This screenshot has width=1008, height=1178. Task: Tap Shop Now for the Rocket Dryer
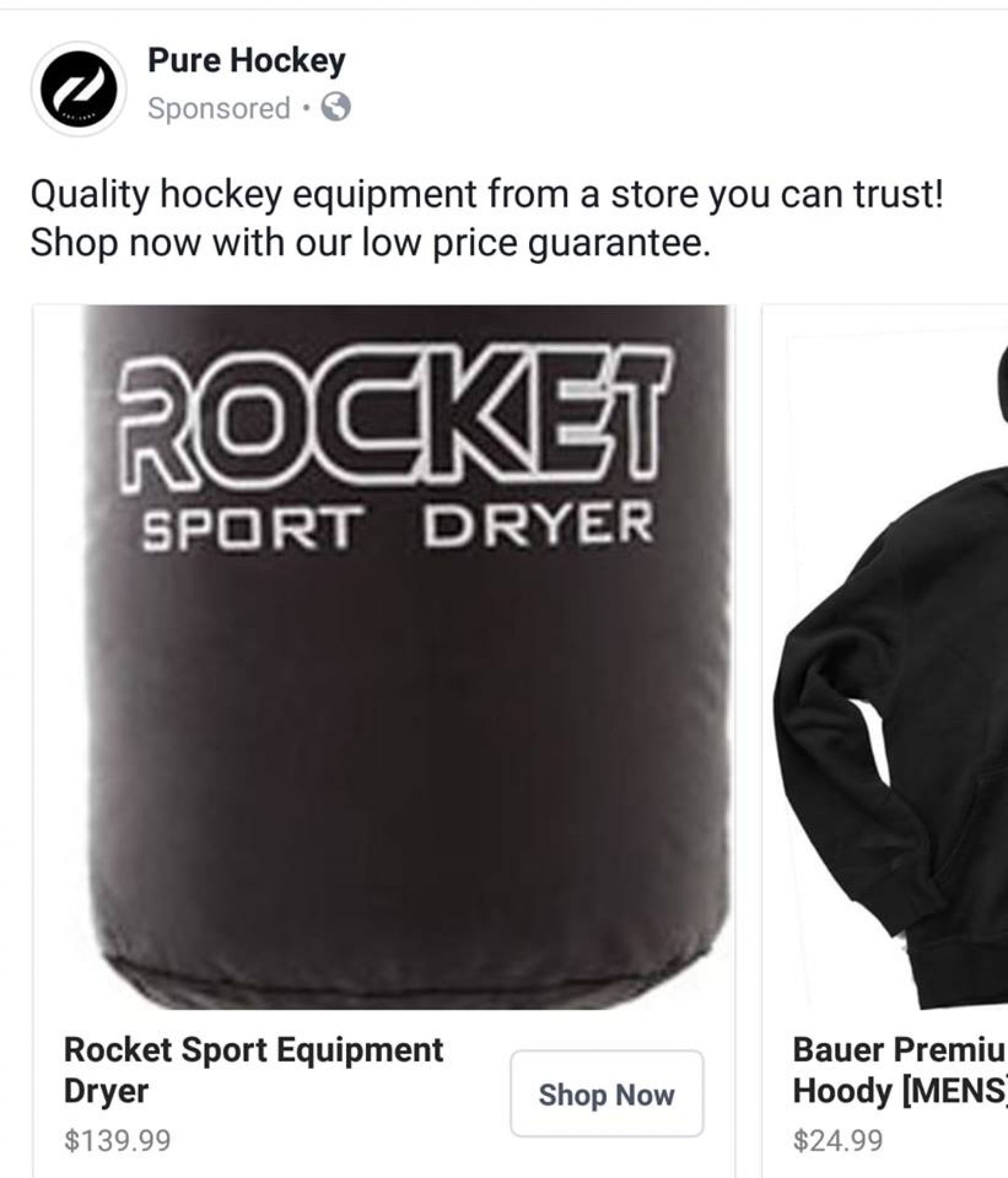point(606,1094)
